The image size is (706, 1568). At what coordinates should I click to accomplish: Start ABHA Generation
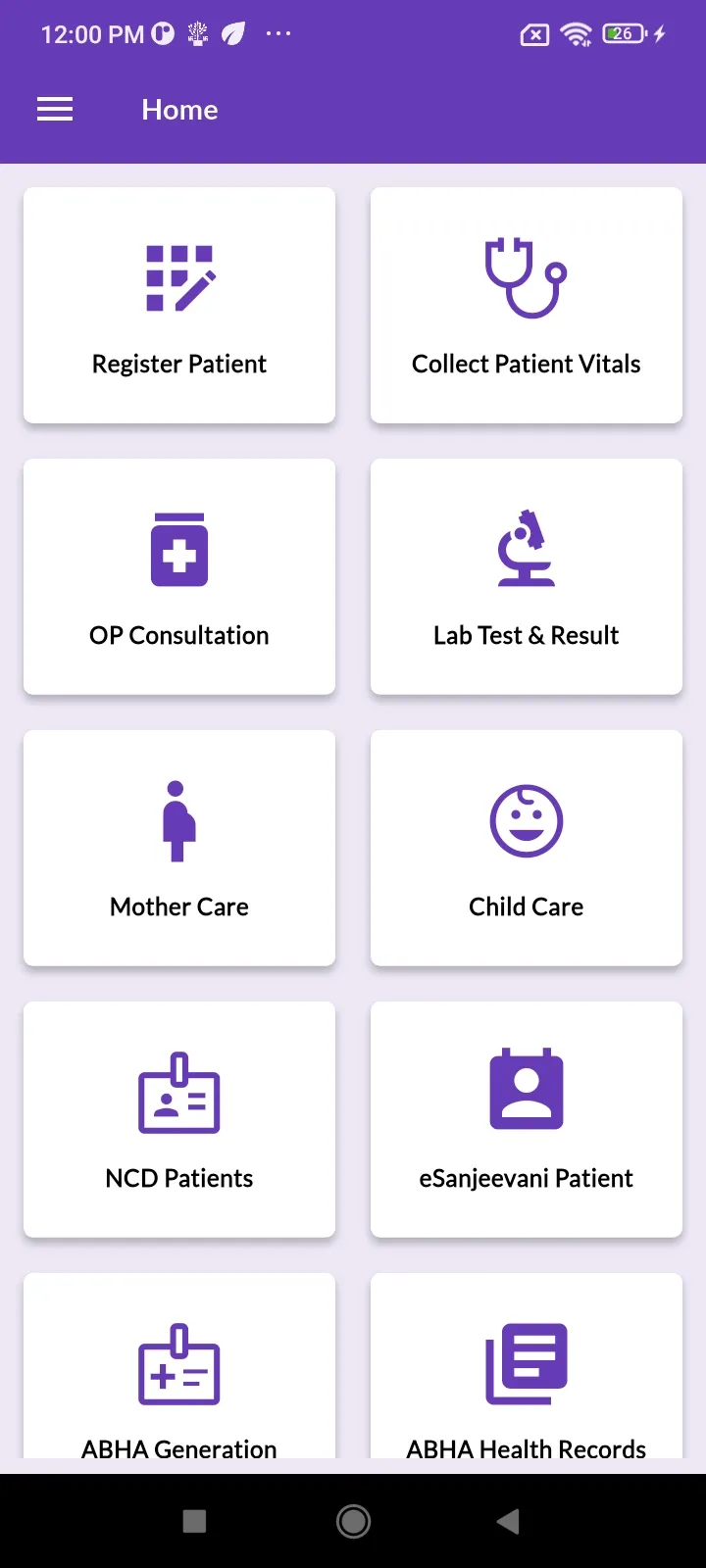pyautogui.click(x=179, y=1372)
